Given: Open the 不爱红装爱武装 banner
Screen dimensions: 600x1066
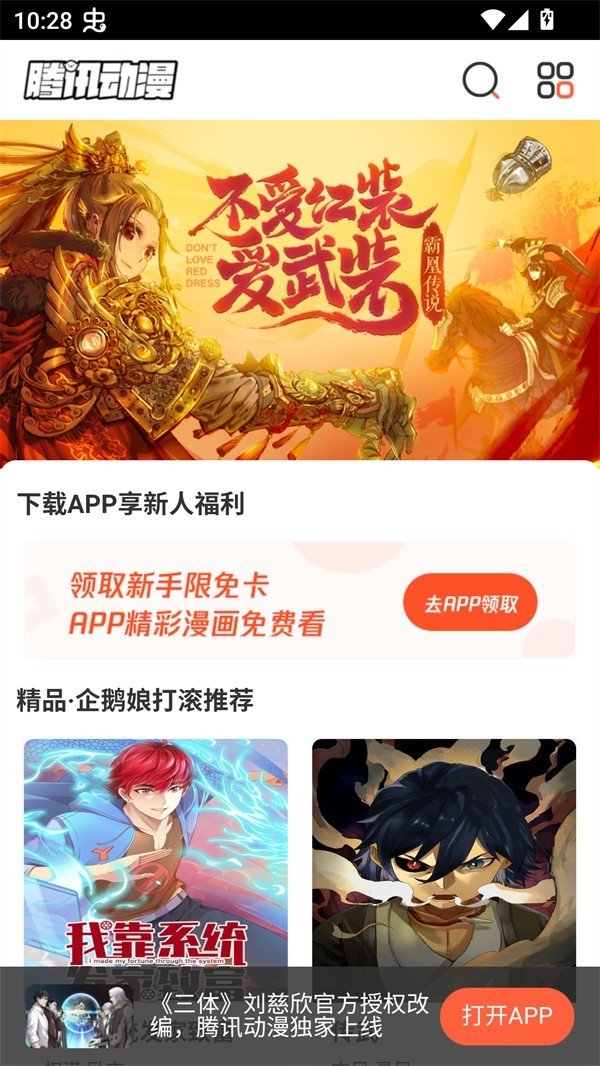Looking at the screenshot, I should [x=300, y=290].
